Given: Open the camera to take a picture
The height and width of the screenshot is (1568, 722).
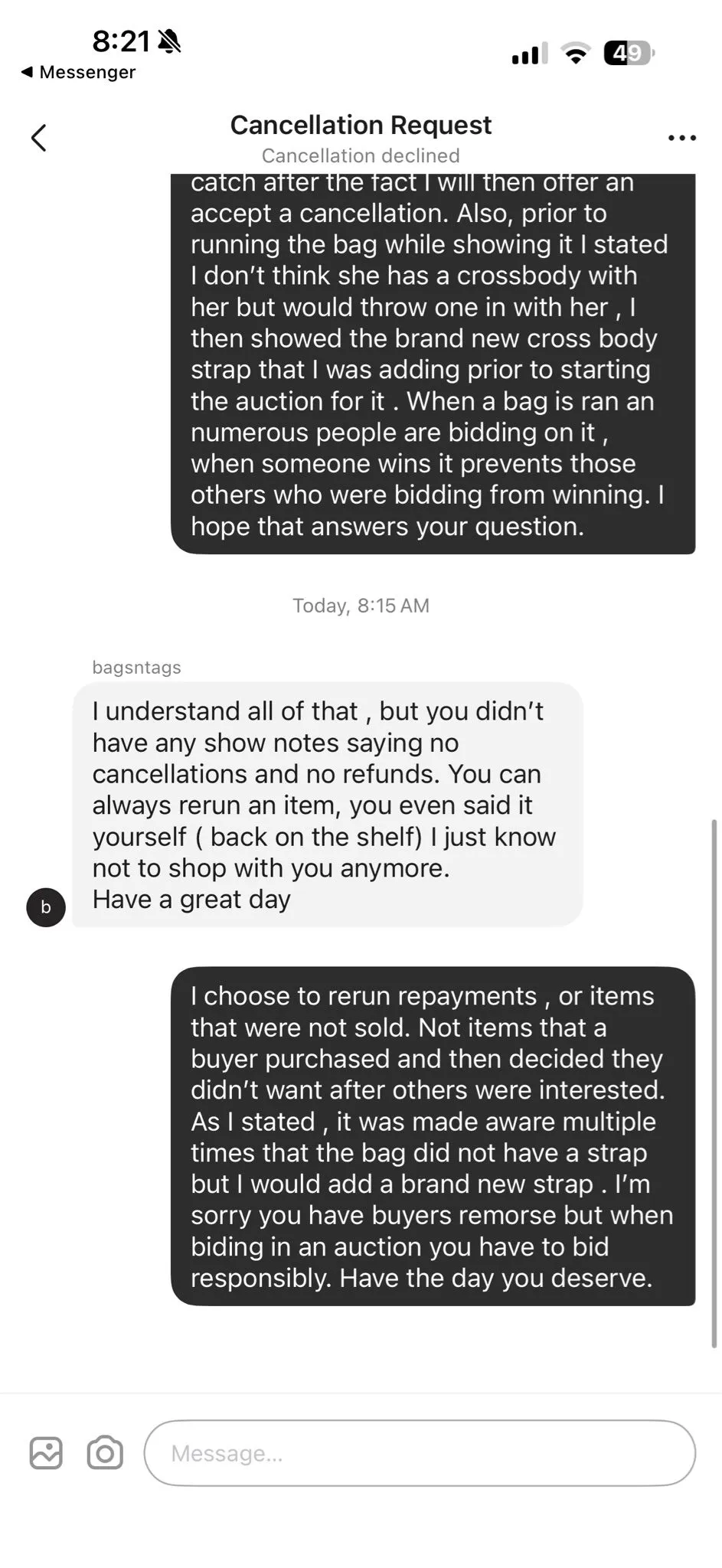Looking at the screenshot, I should click(x=105, y=1453).
